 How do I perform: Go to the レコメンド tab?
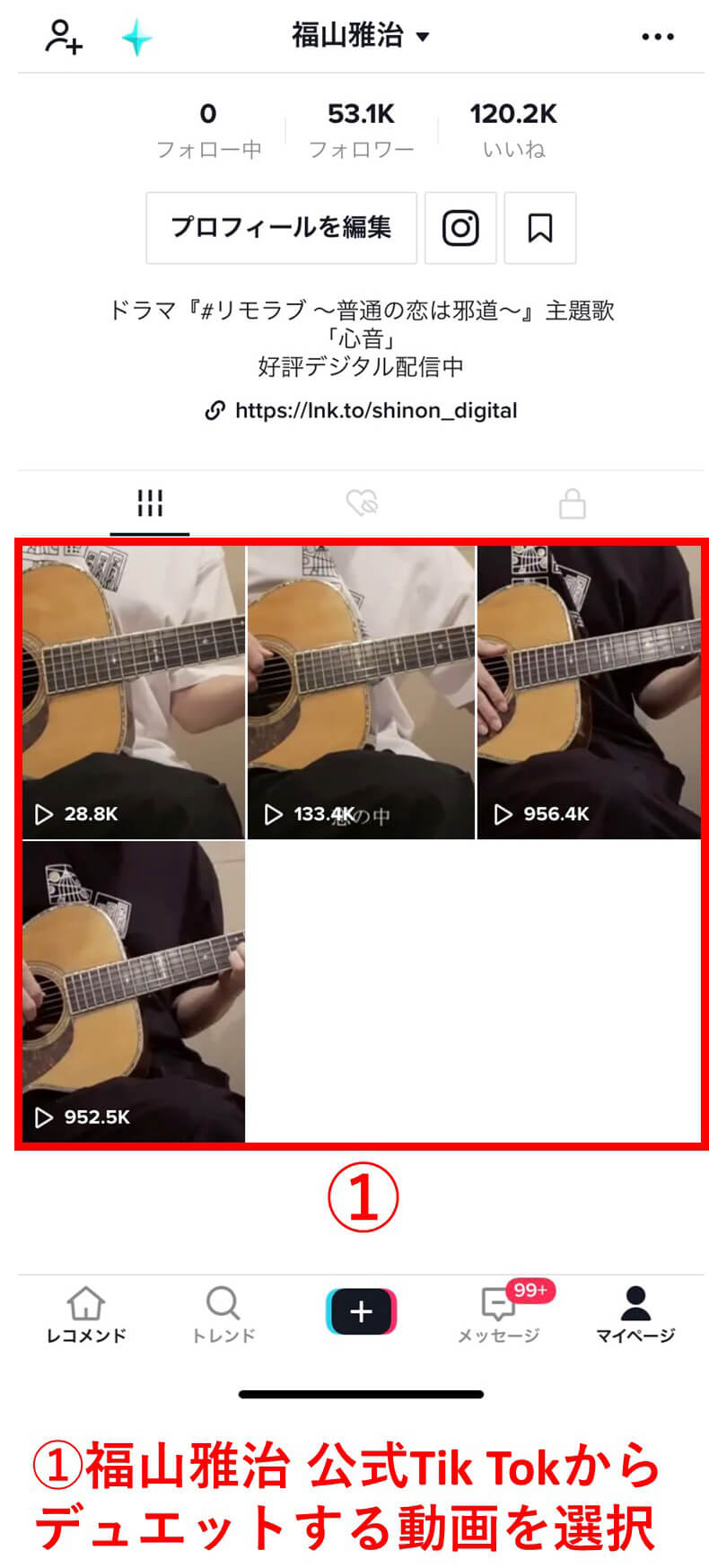pyautogui.click(x=86, y=1315)
